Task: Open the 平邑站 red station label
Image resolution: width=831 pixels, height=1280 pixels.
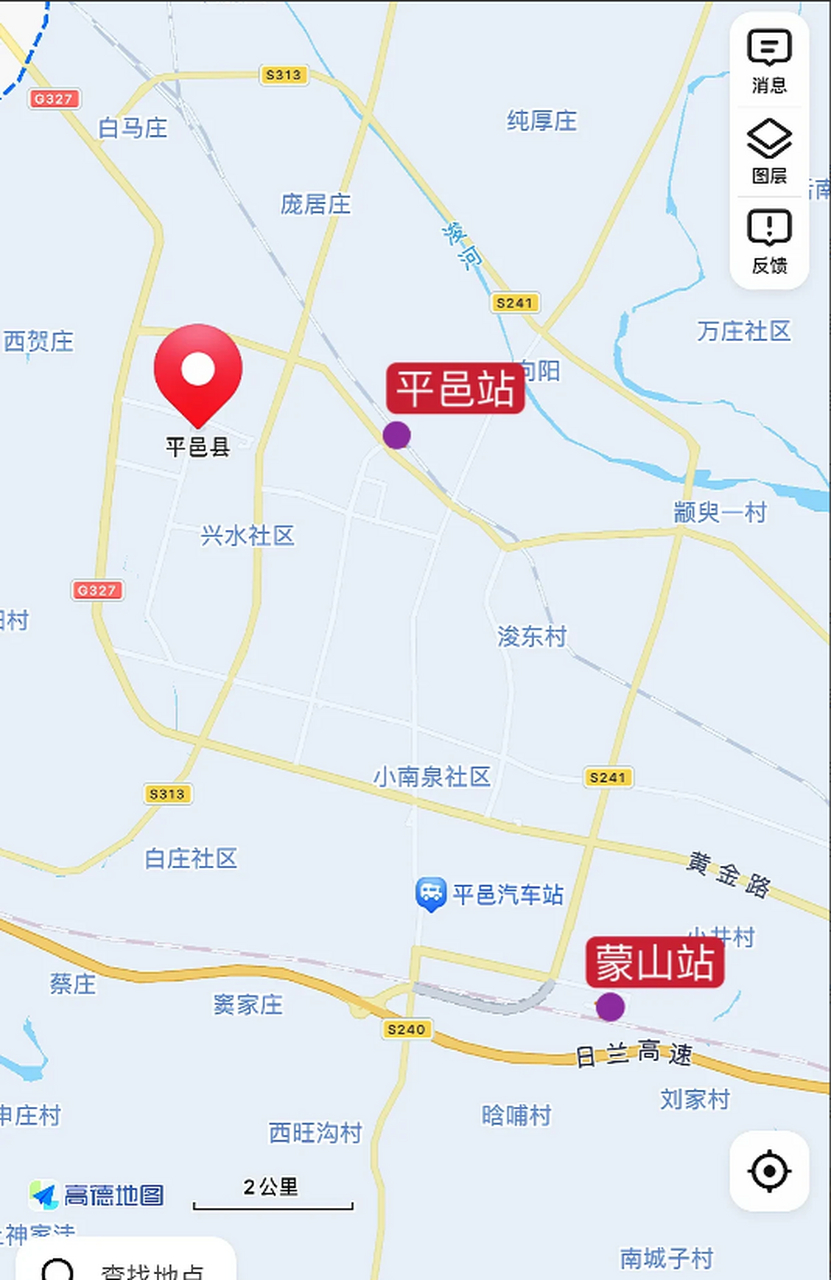Action: [456, 389]
